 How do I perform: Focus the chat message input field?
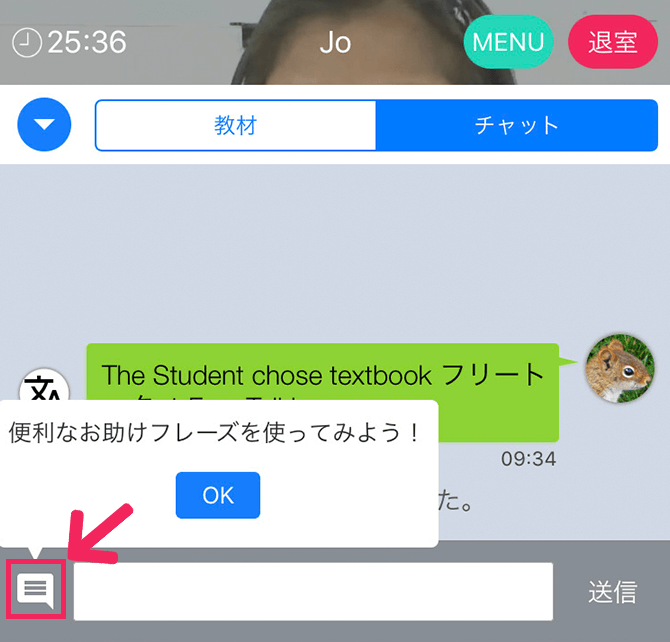coord(313,591)
